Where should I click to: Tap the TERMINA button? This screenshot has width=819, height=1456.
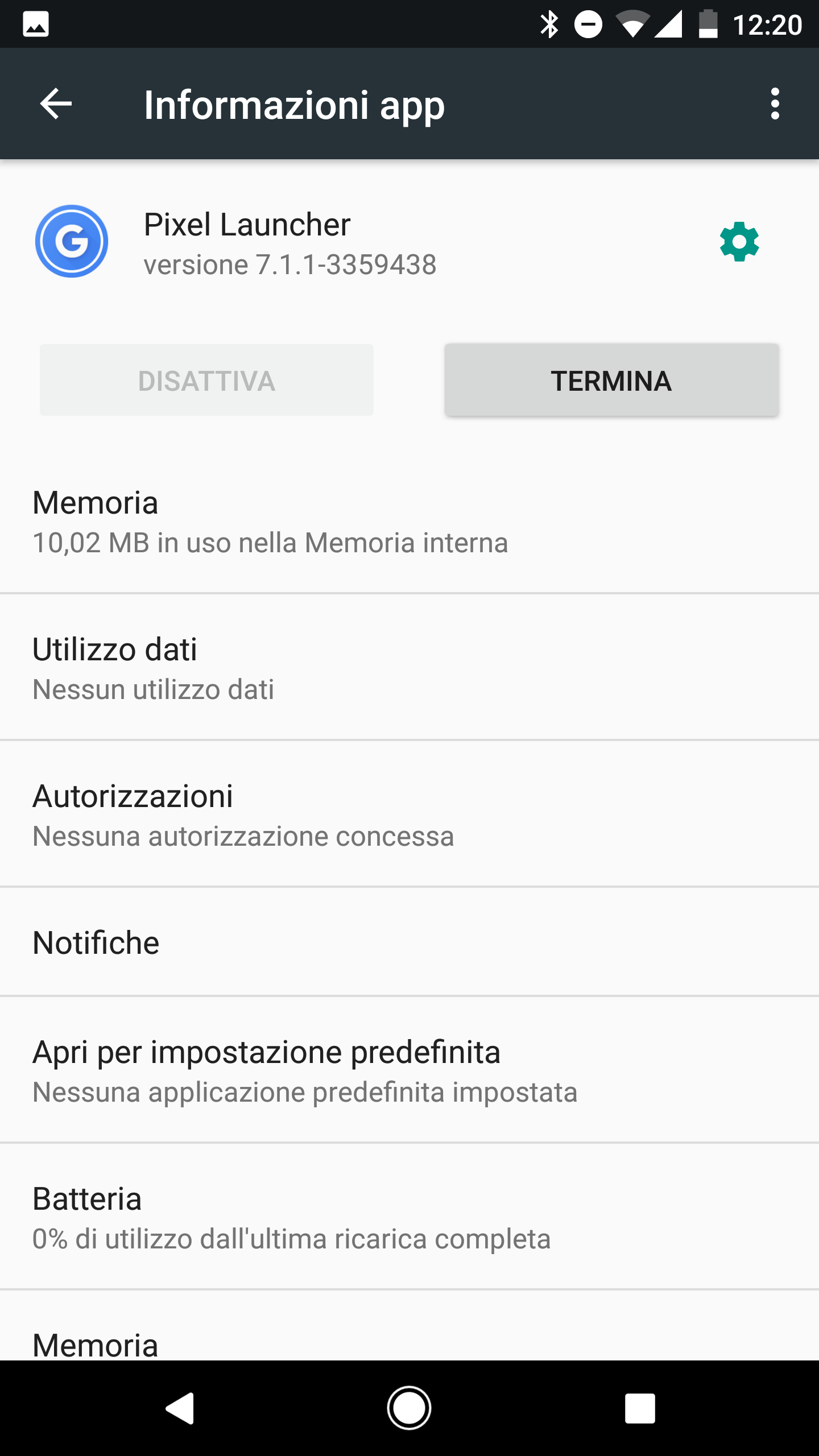(x=611, y=380)
